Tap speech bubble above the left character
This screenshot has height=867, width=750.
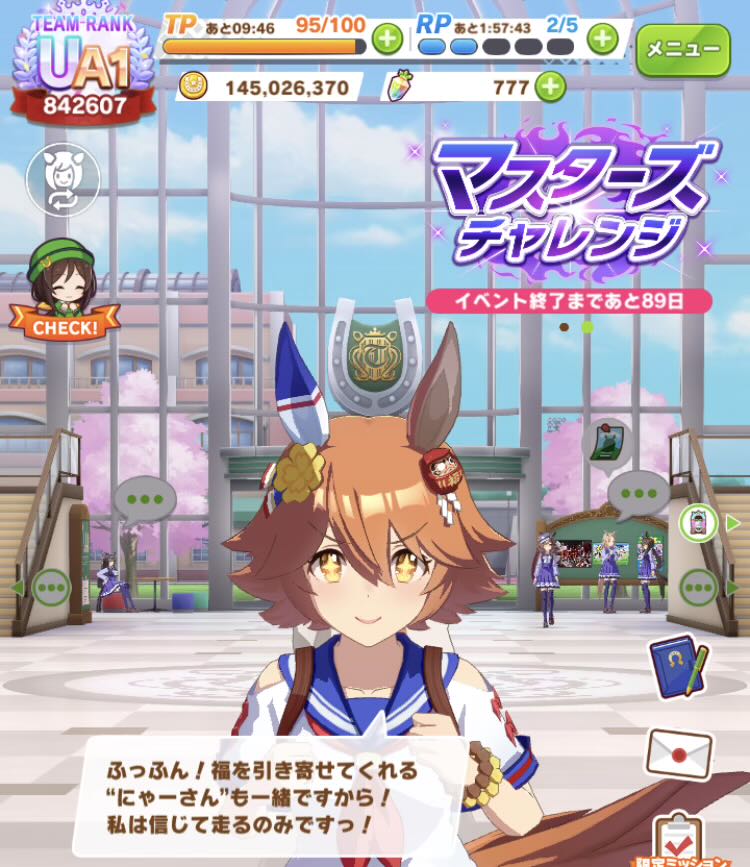pos(145,499)
